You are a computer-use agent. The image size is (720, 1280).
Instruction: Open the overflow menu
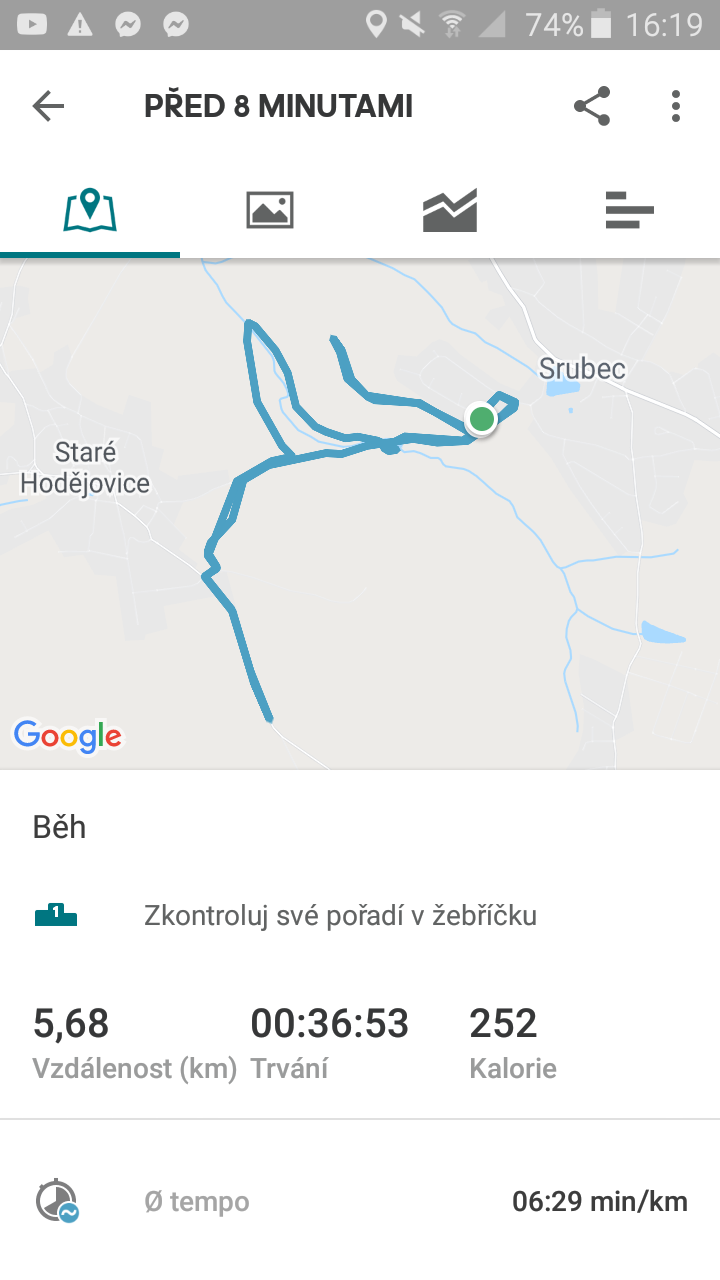click(676, 106)
